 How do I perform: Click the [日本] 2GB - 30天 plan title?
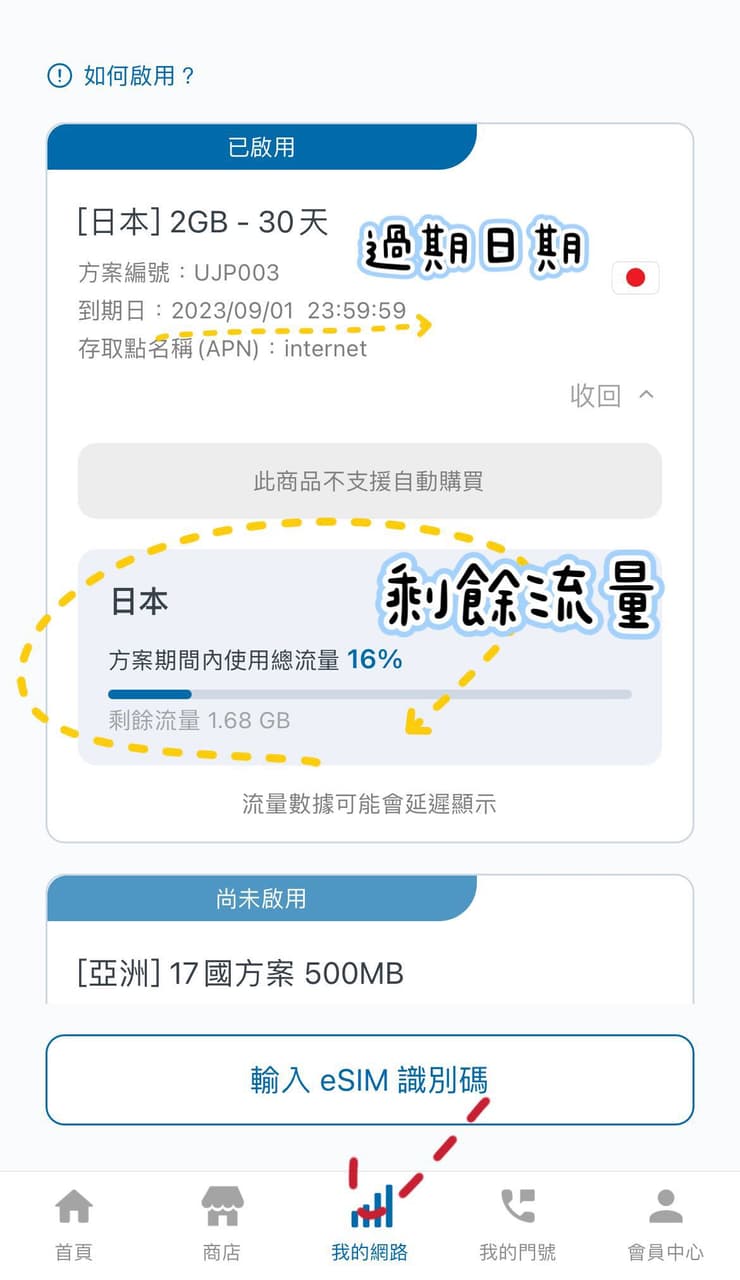point(200,221)
